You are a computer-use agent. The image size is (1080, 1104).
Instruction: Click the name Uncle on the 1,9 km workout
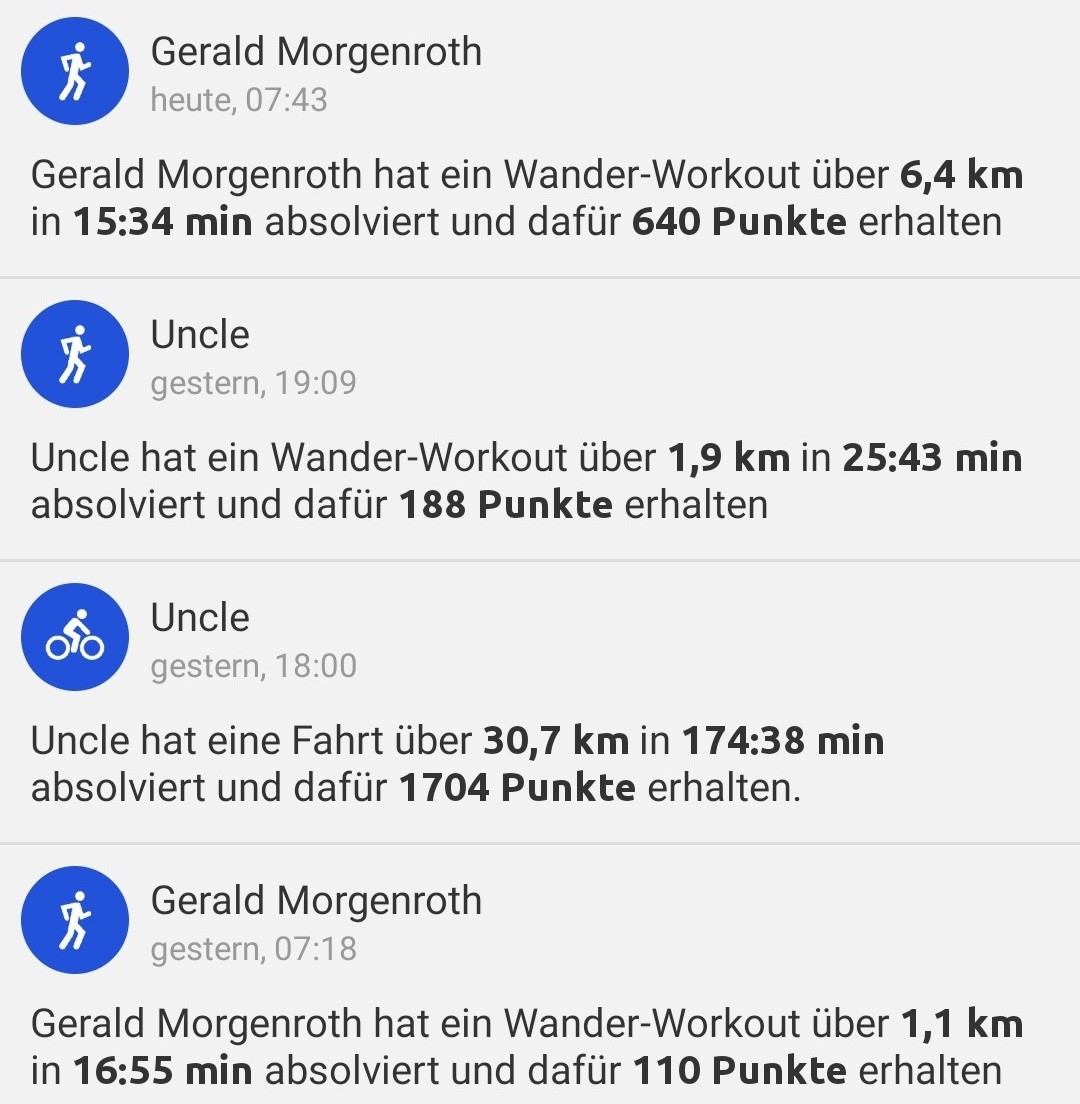click(199, 334)
